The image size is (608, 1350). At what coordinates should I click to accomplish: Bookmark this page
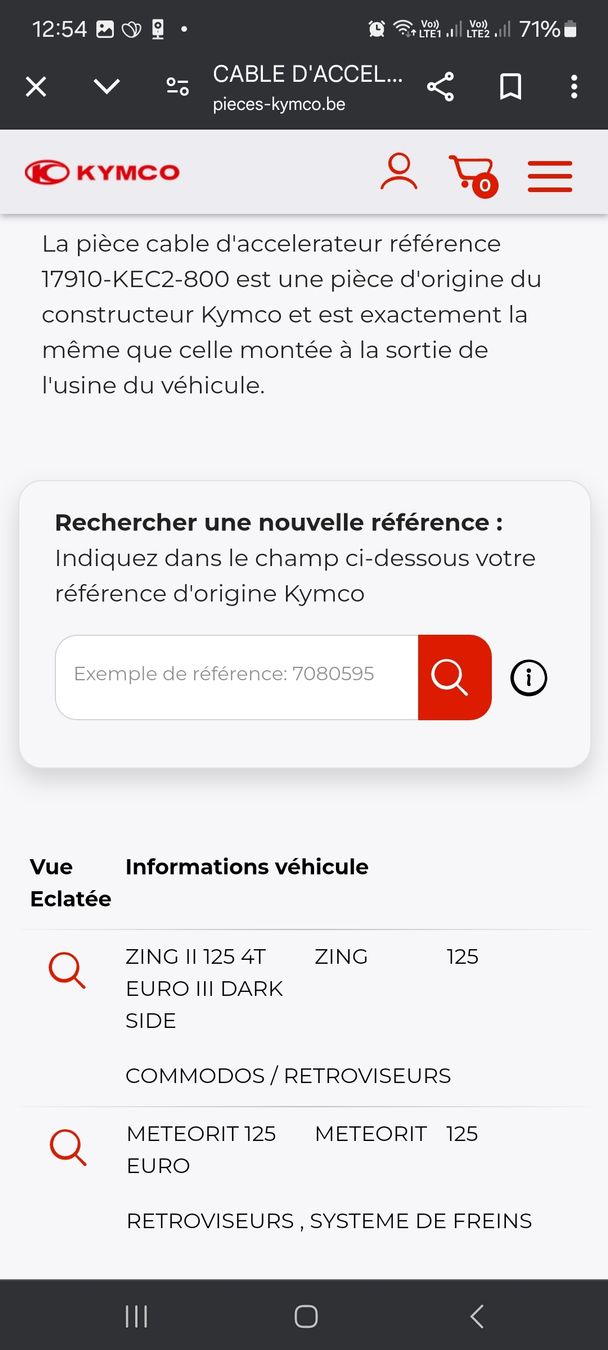(510, 87)
